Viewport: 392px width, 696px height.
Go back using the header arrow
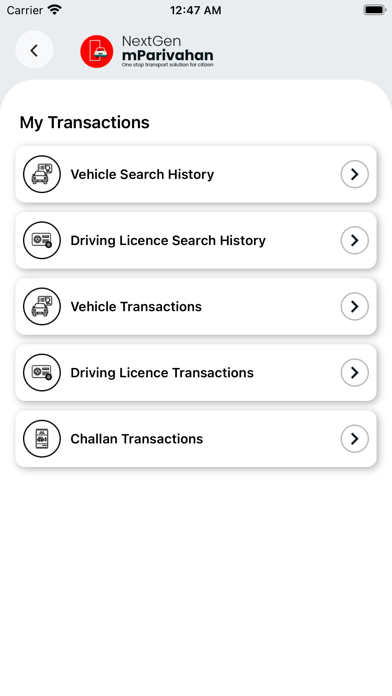pyautogui.click(x=34, y=50)
